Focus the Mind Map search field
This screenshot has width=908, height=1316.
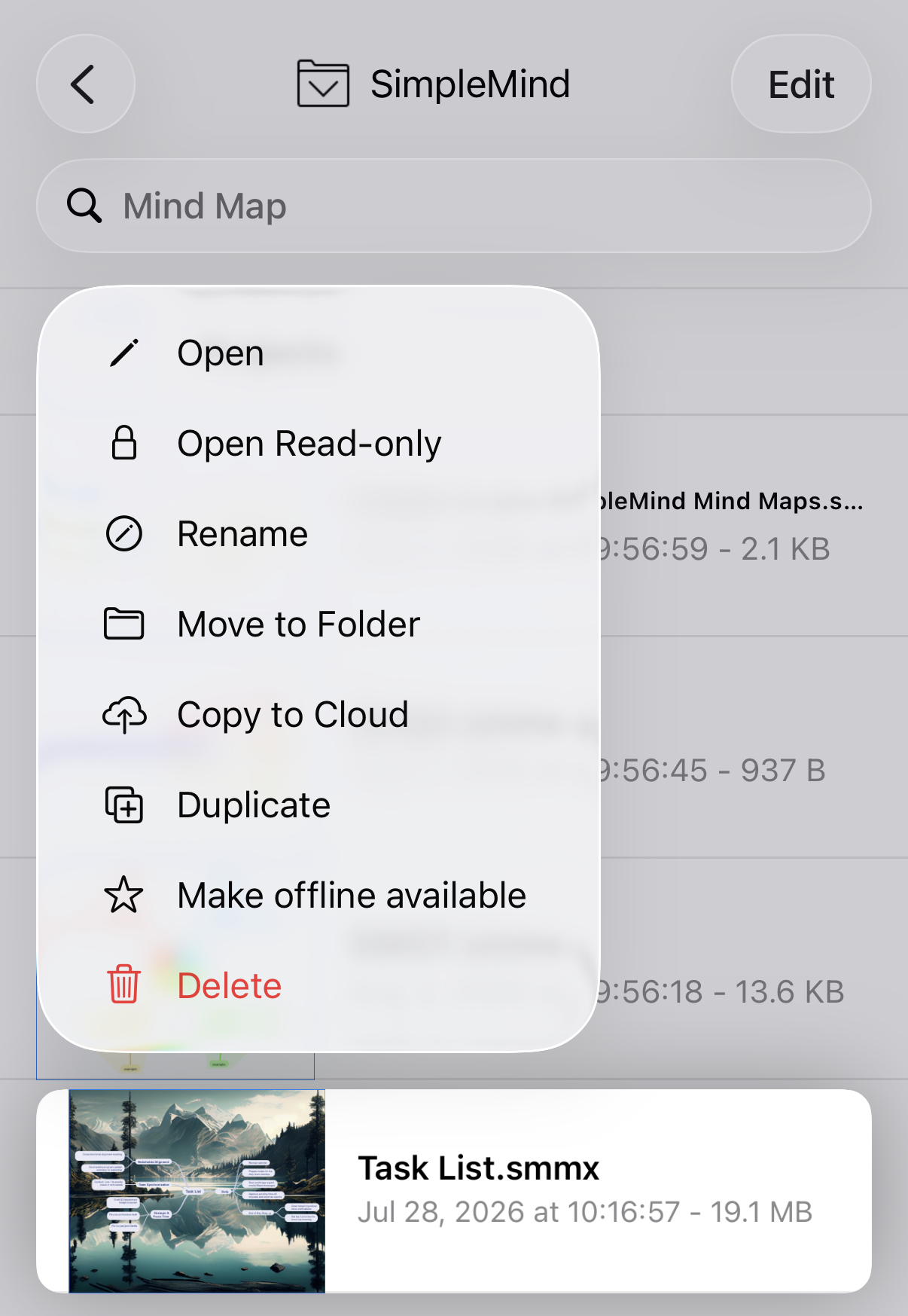[454, 206]
